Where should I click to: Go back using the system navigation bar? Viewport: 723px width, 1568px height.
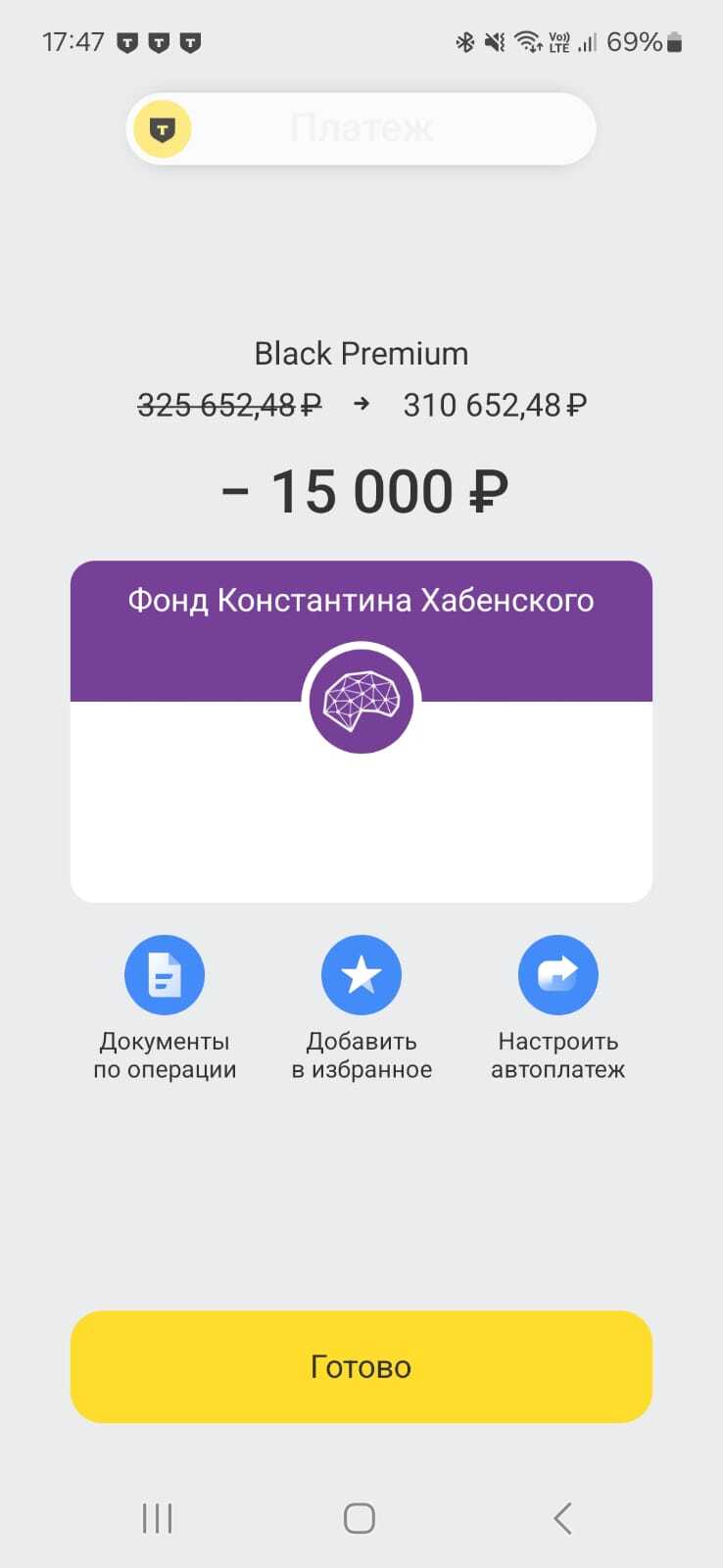[x=561, y=1518]
